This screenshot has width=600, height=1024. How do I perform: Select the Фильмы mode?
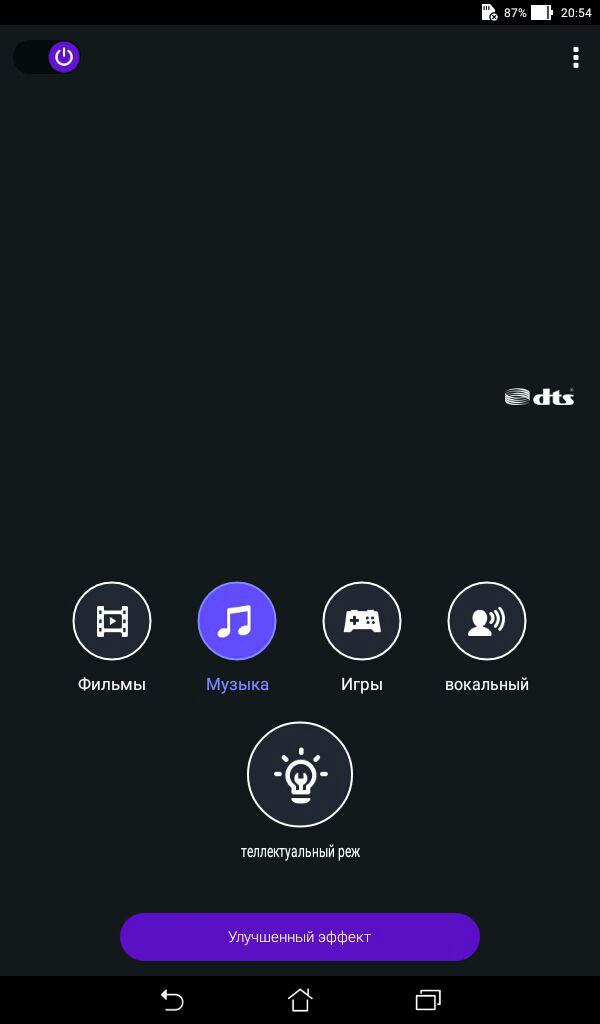click(x=112, y=621)
